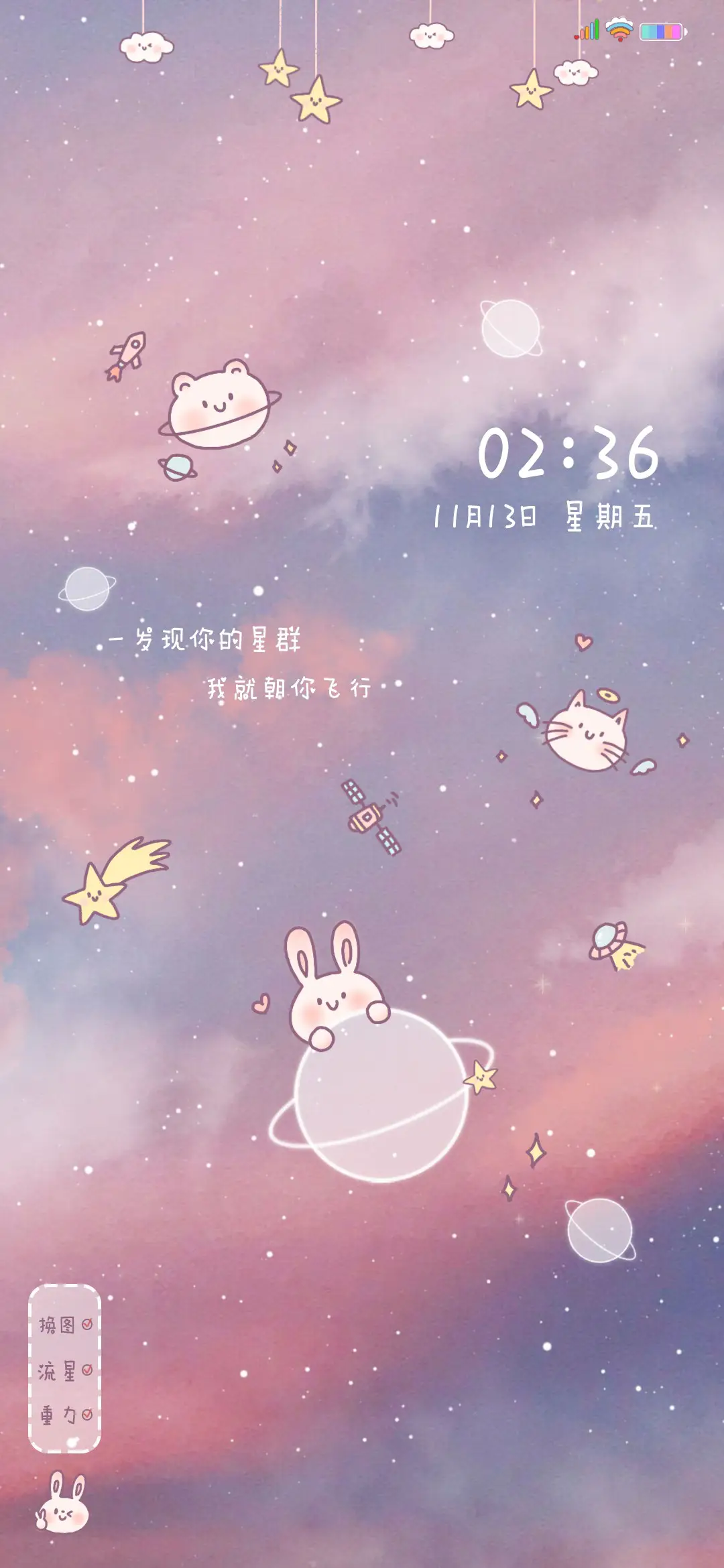
Task: Tap the rainbow cloud Wi-Fi icon
Action: [x=619, y=29]
